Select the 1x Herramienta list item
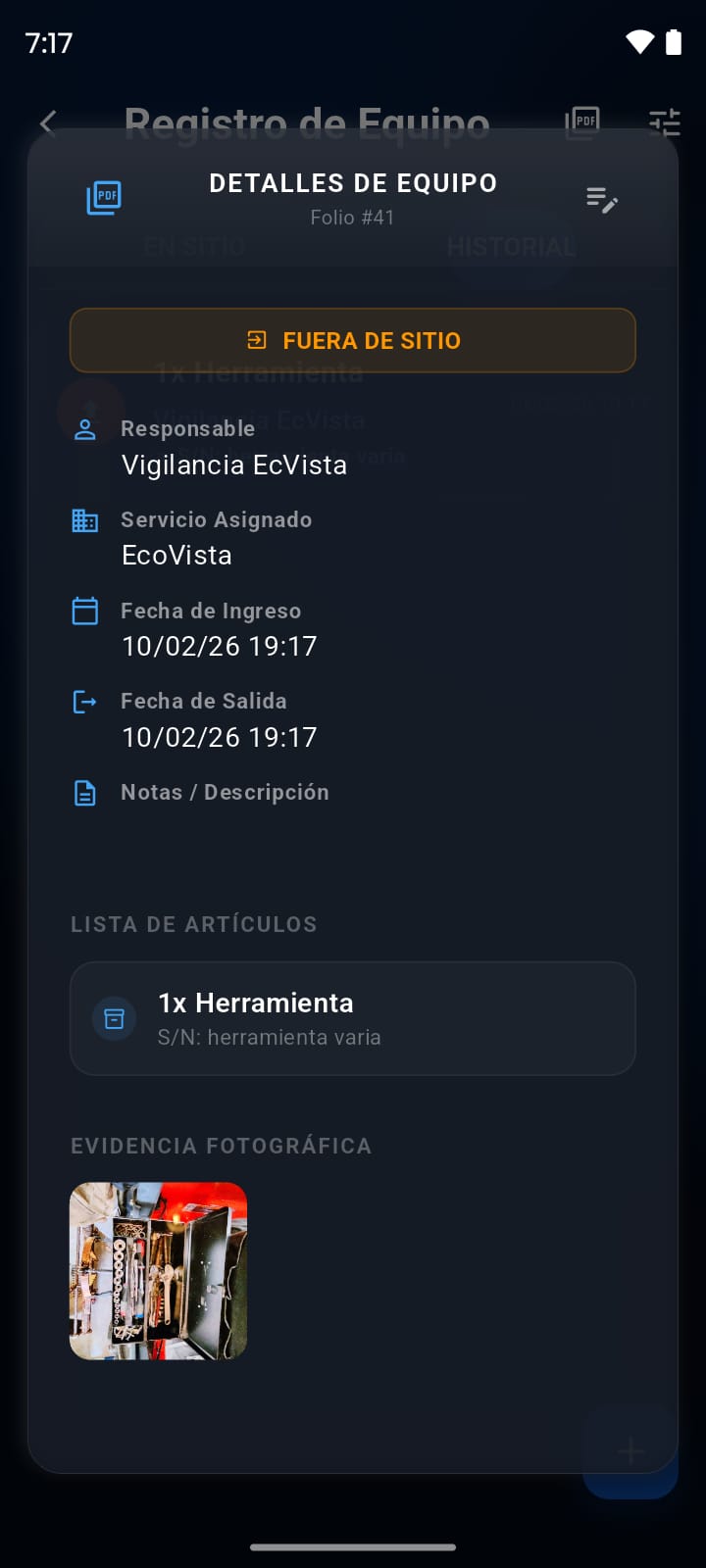 coord(353,1018)
